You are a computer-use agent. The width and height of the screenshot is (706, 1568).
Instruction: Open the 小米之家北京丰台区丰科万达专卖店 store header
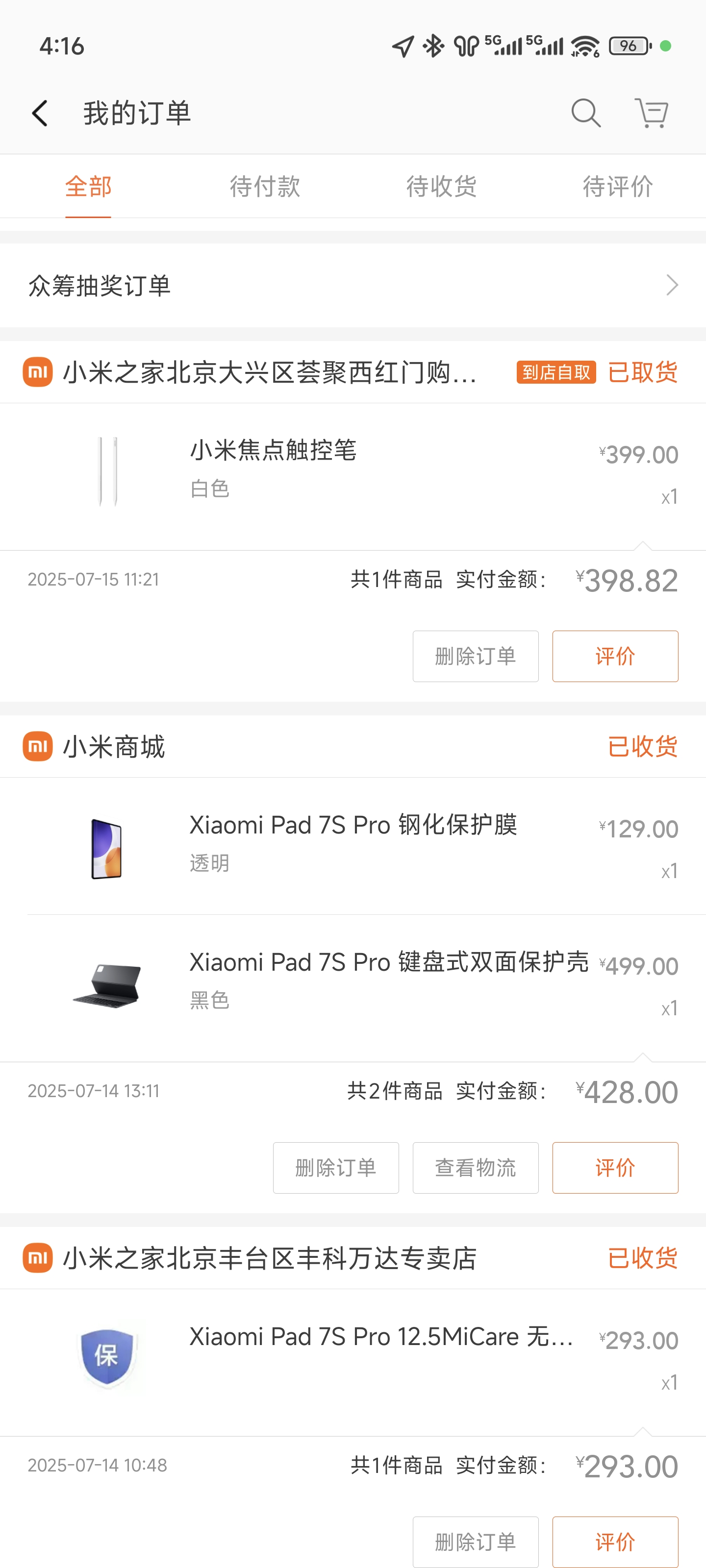(269, 1258)
